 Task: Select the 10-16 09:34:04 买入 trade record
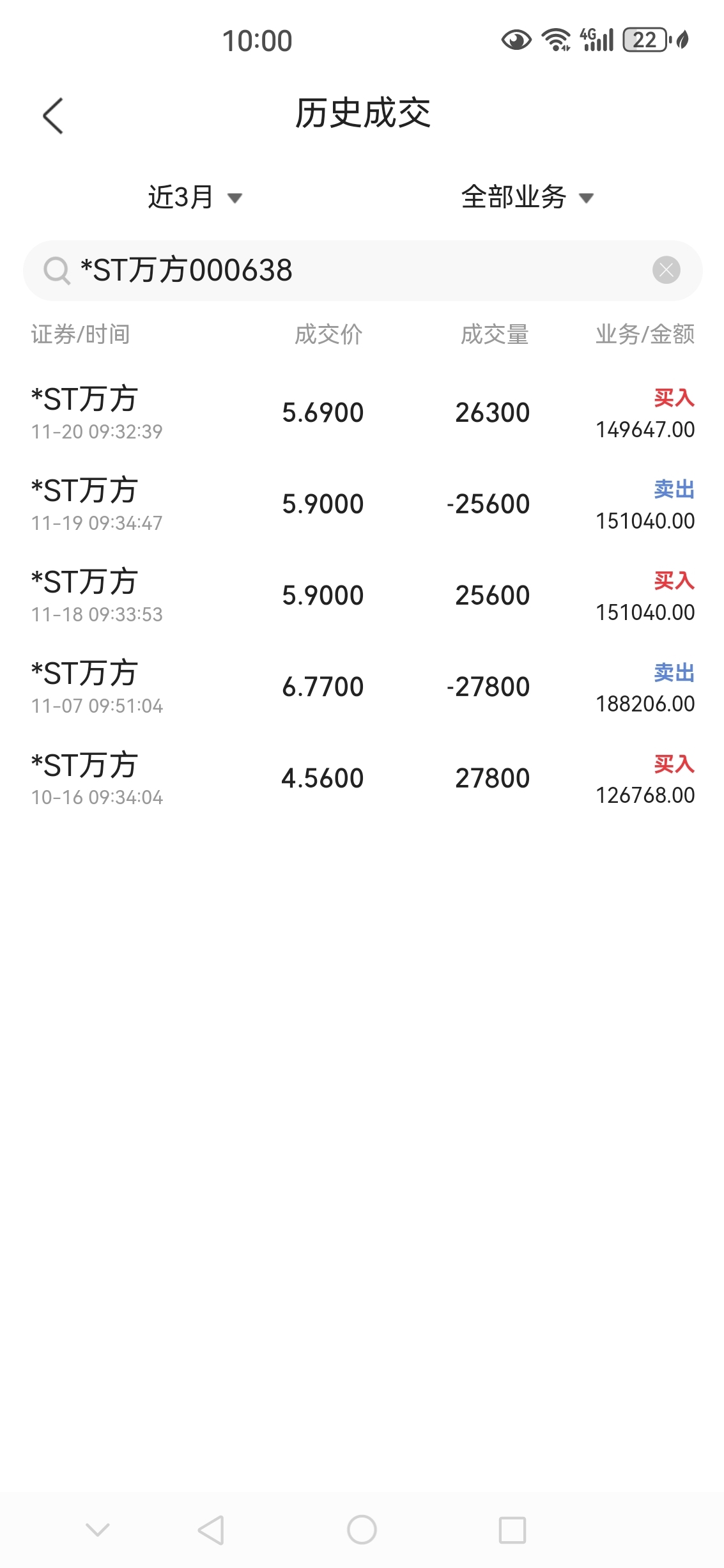[x=362, y=779]
